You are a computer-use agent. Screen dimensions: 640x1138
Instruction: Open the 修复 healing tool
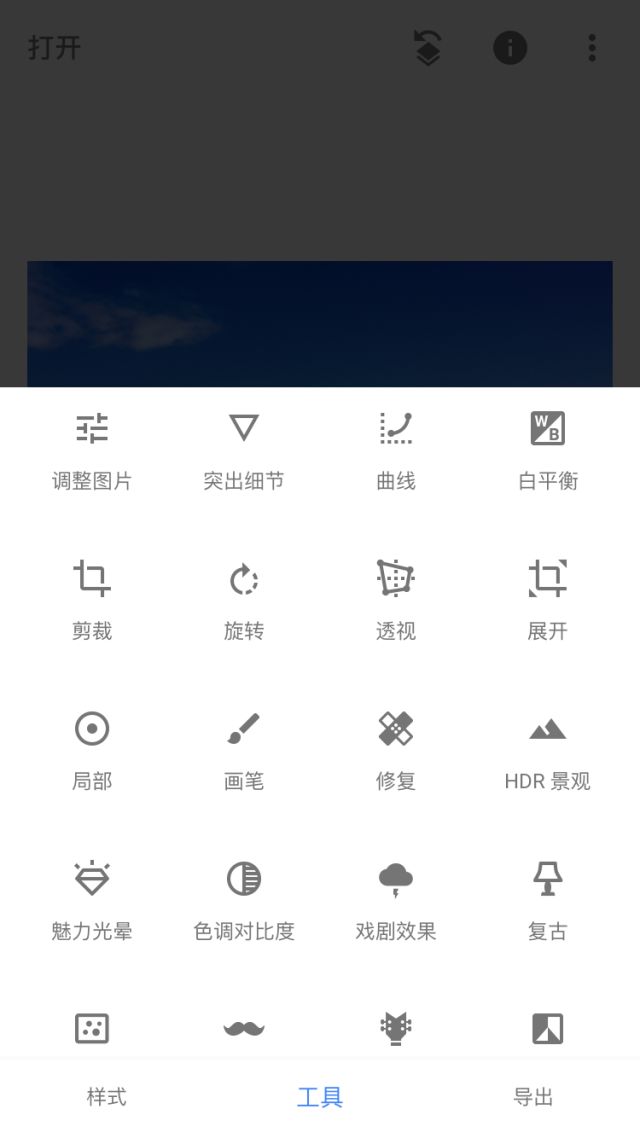click(x=396, y=750)
